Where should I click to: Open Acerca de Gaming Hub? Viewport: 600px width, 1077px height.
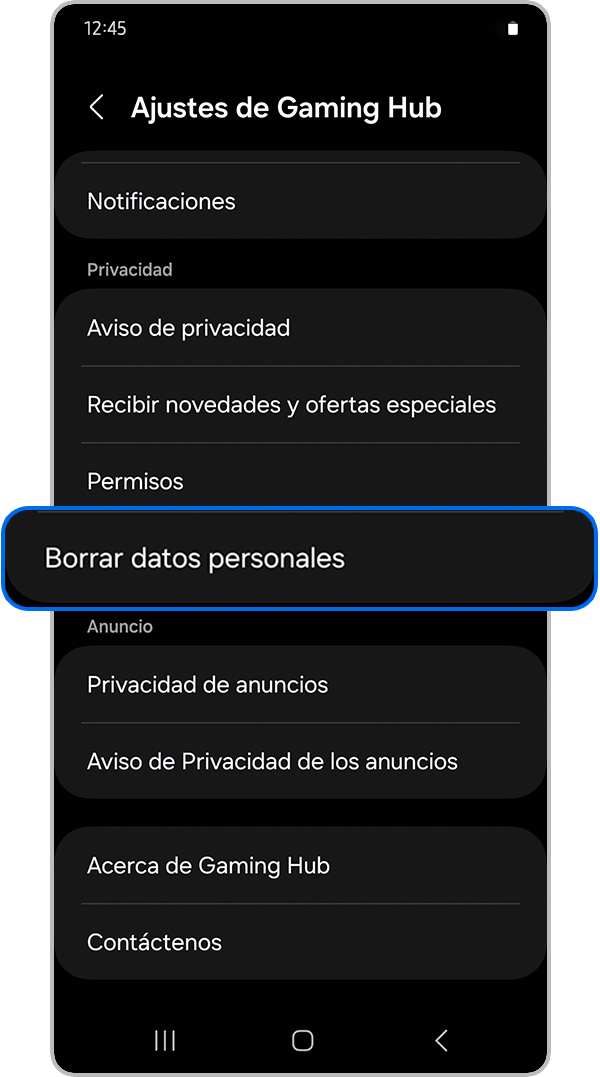[x=300, y=866]
